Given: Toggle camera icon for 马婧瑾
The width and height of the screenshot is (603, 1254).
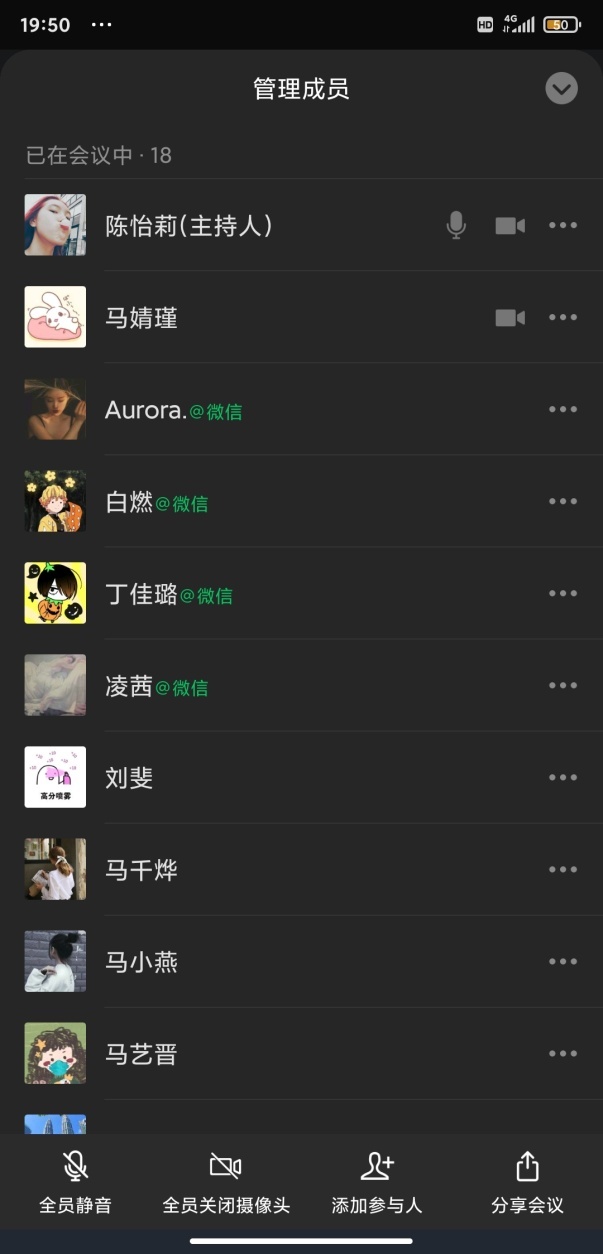Looking at the screenshot, I should pyautogui.click(x=510, y=318).
